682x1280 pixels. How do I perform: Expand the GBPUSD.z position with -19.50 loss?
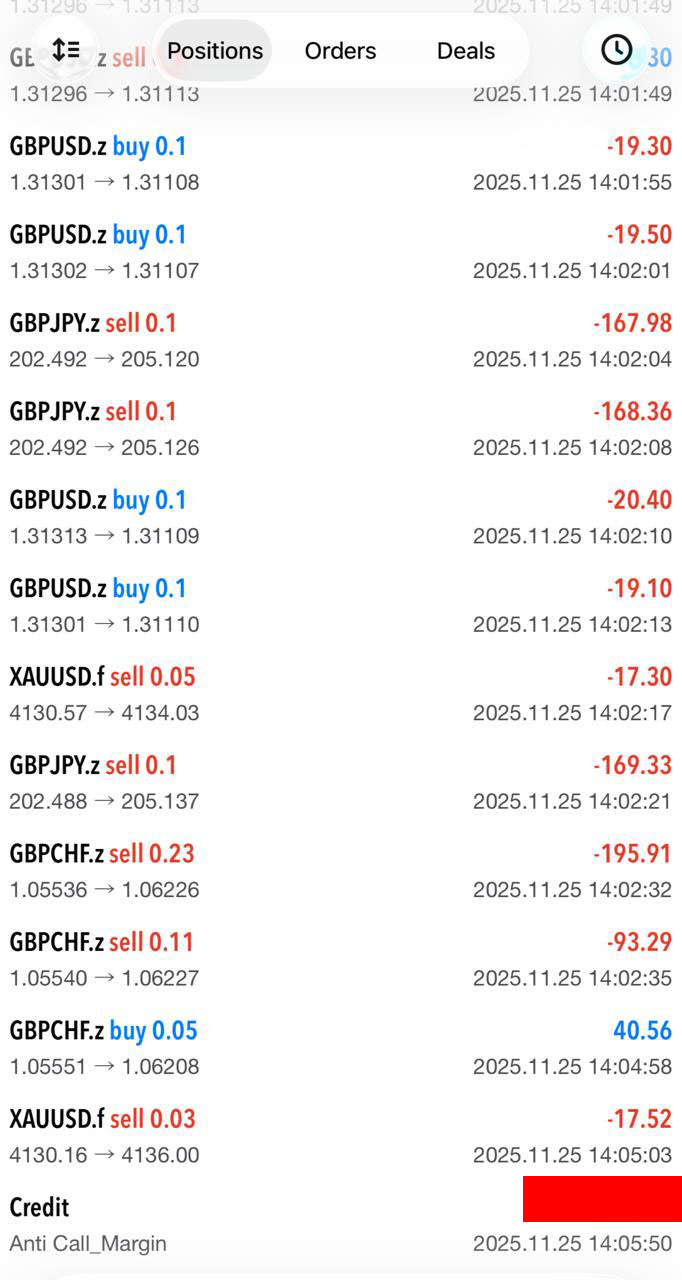[340, 252]
